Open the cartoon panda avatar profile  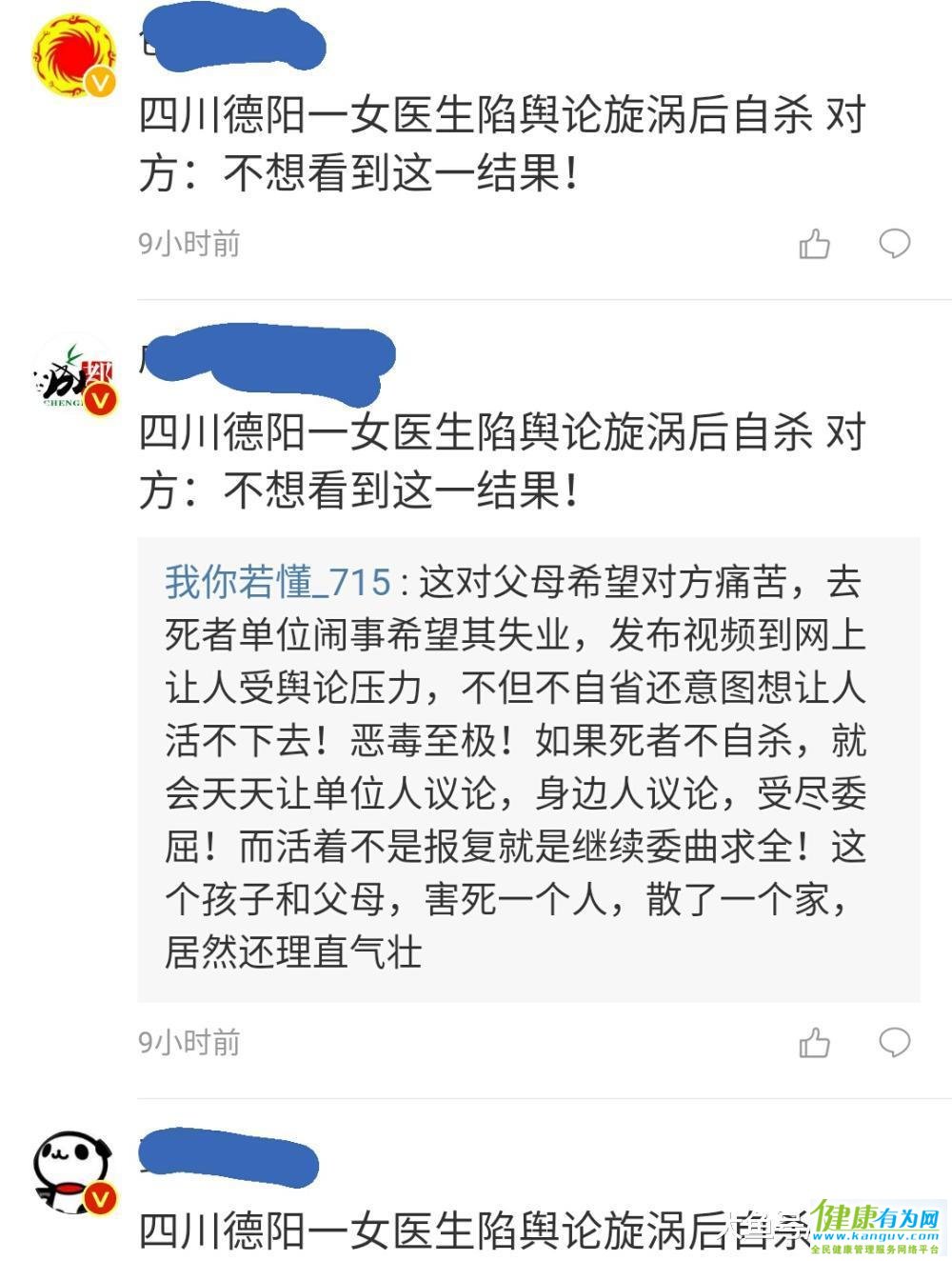(x=74, y=1172)
